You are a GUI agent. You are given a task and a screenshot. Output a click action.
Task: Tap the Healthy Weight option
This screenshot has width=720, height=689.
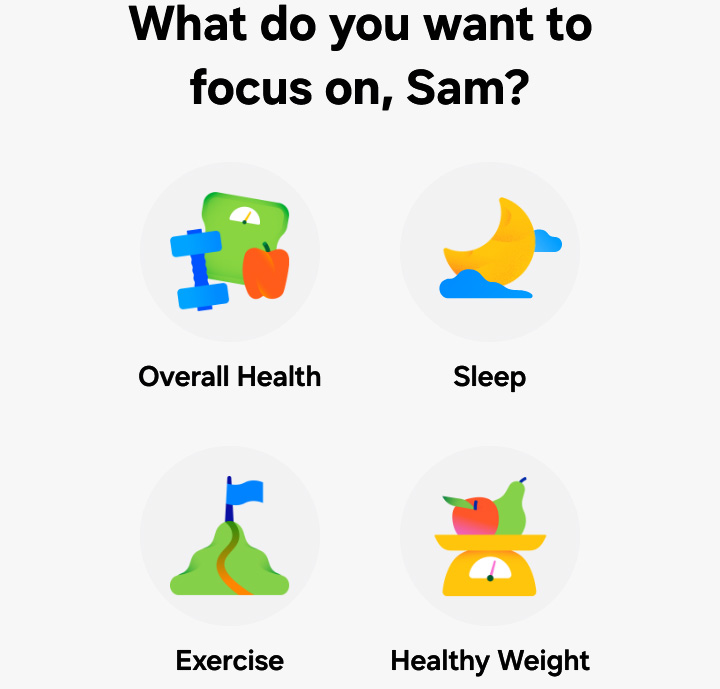tap(490, 536)
